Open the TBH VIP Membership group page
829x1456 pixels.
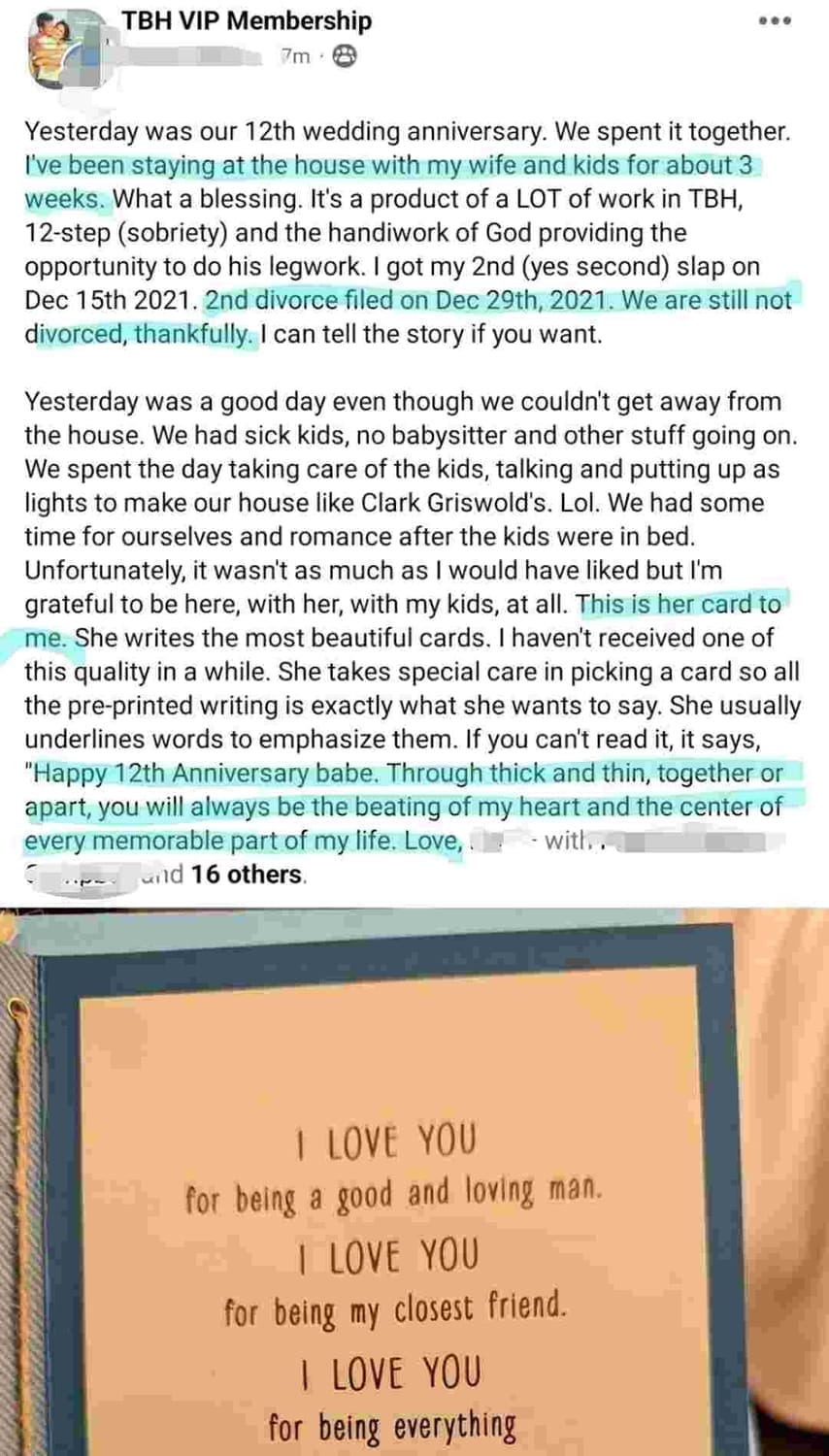pyautogui.click(x=246, y=20)
